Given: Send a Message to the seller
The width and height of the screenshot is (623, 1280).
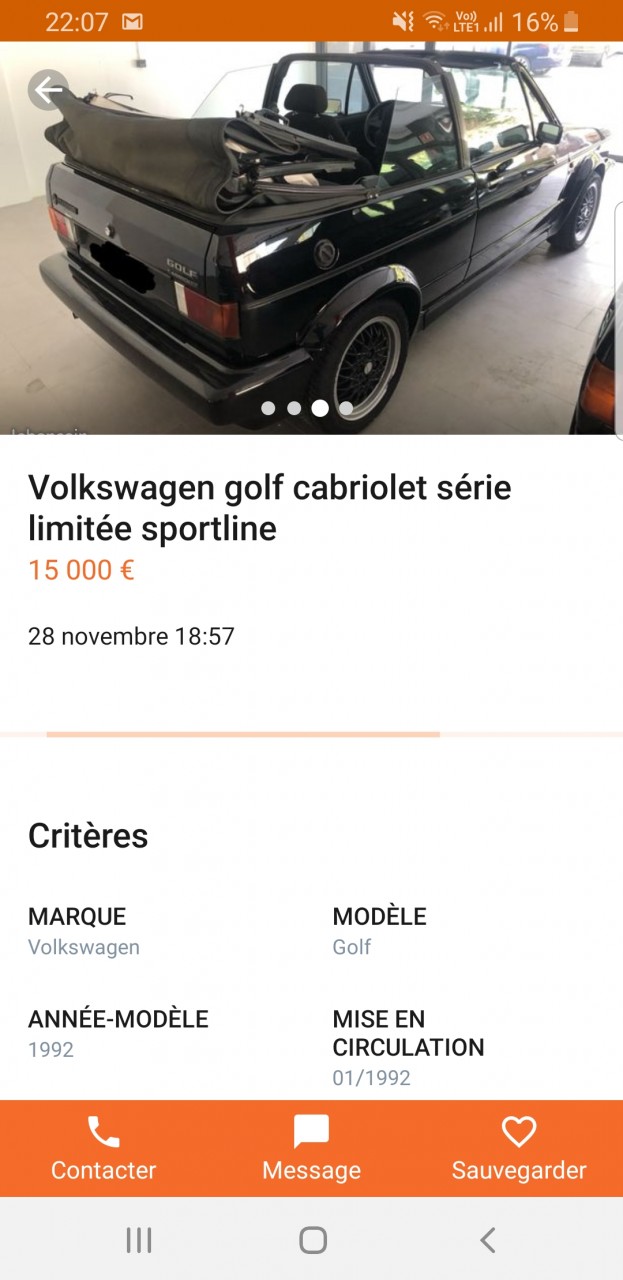Looking at the screenshot, I should point(311,1148).
